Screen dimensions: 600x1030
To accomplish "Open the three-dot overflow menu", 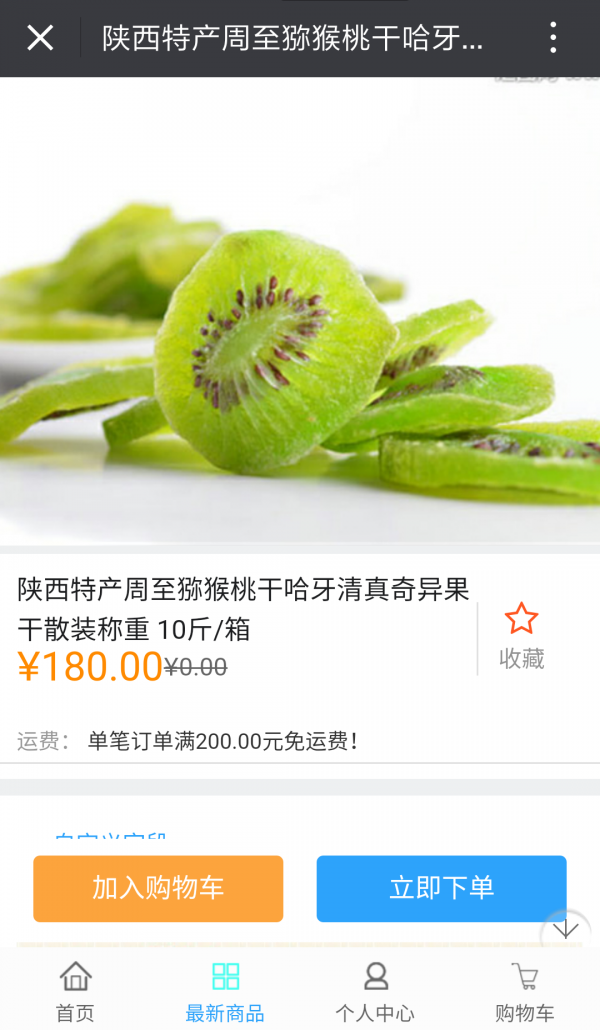I will click(552, 38).
